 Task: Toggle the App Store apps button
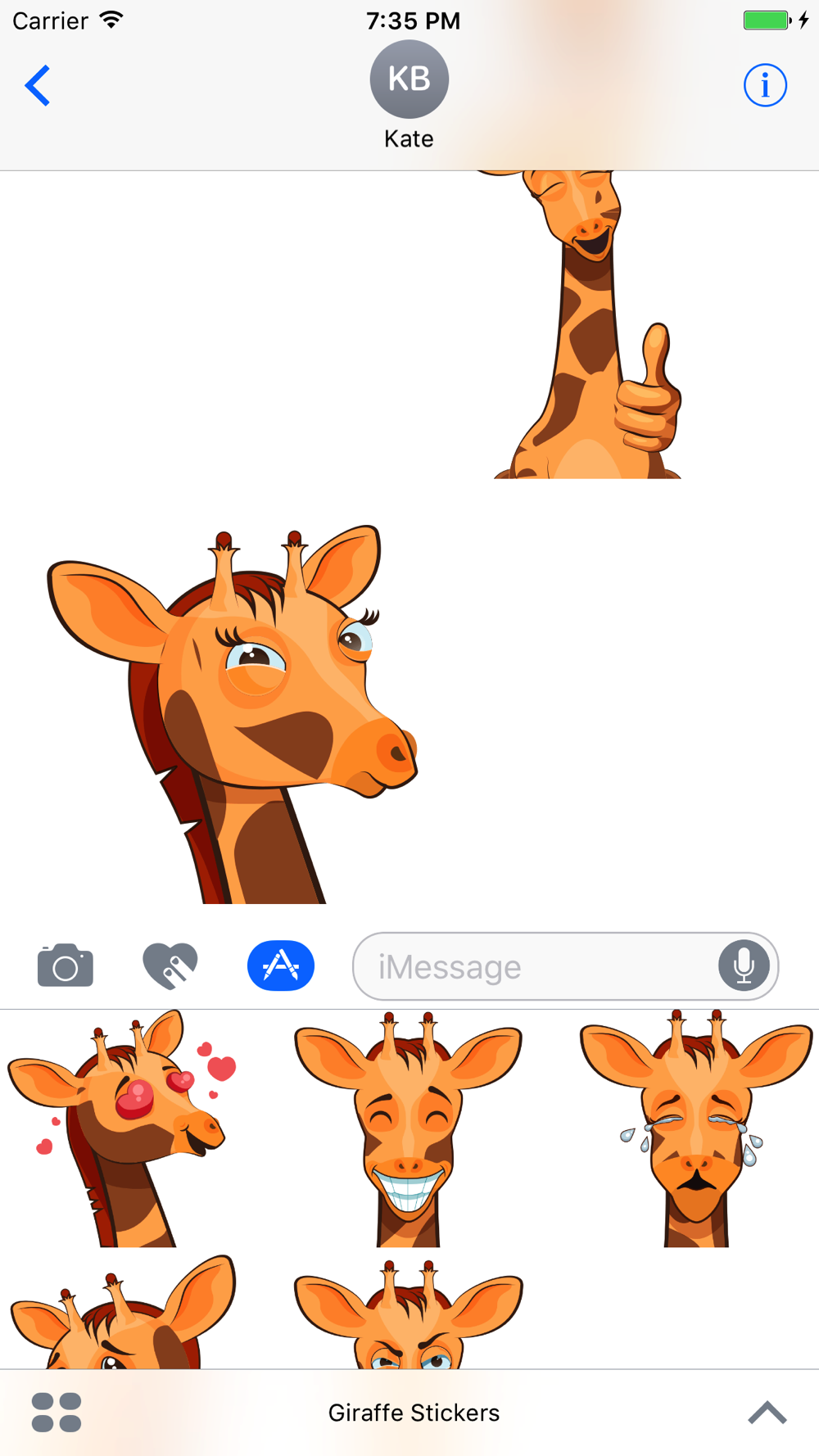click(281, 966)
